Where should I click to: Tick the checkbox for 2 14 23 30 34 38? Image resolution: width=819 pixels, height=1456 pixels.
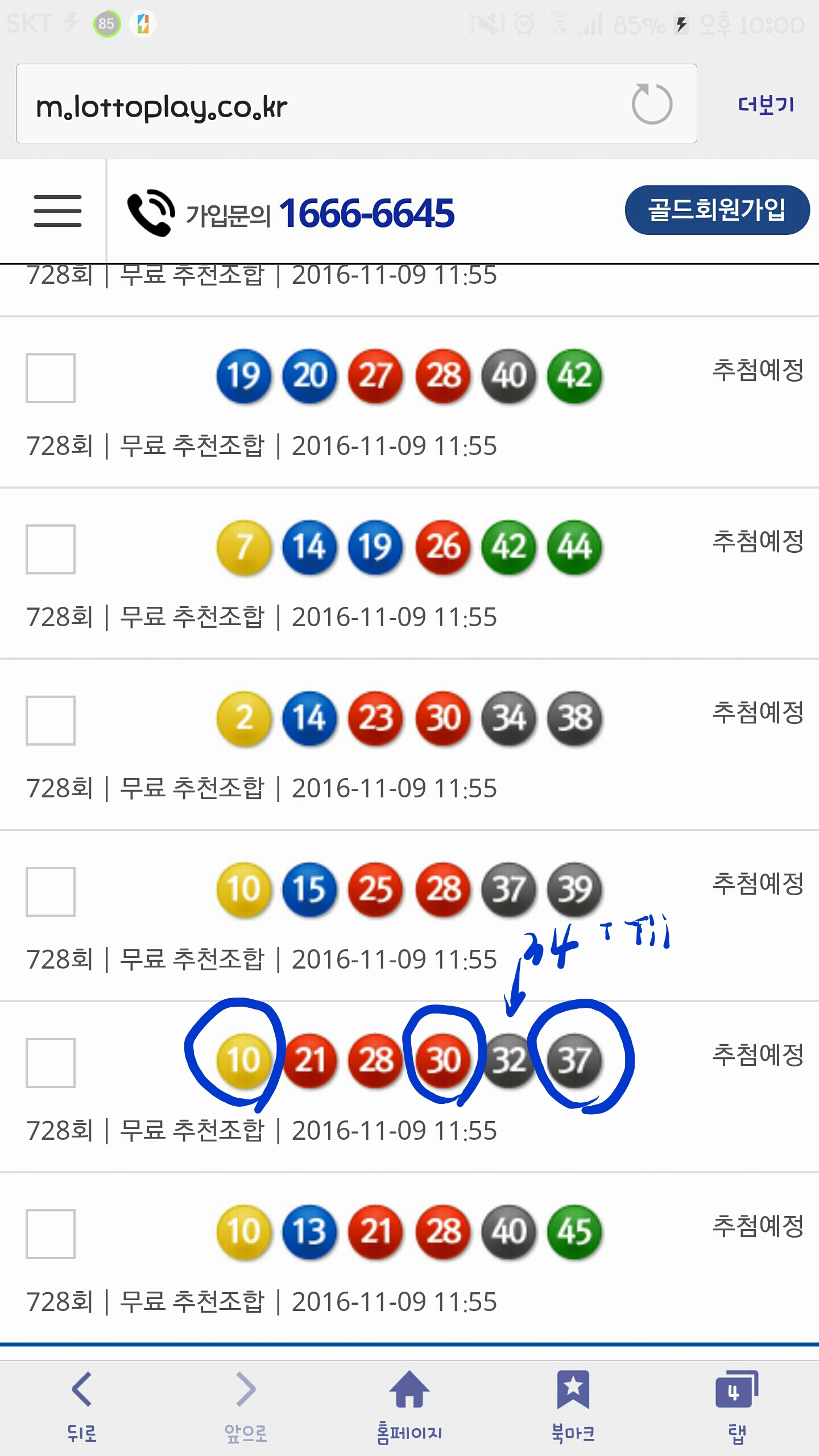coord(51,721)
